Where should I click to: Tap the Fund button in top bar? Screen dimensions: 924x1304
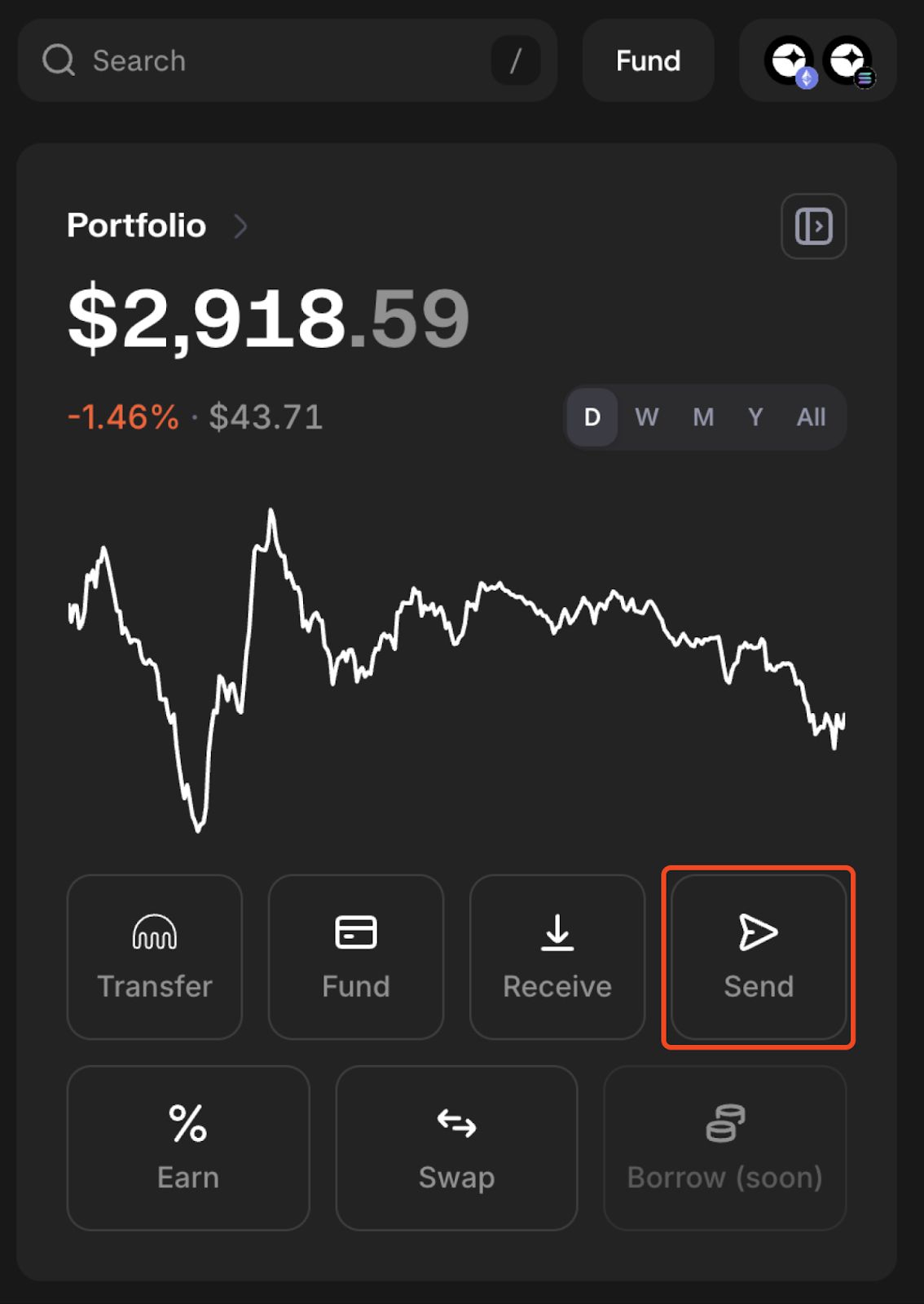point(648,61)
